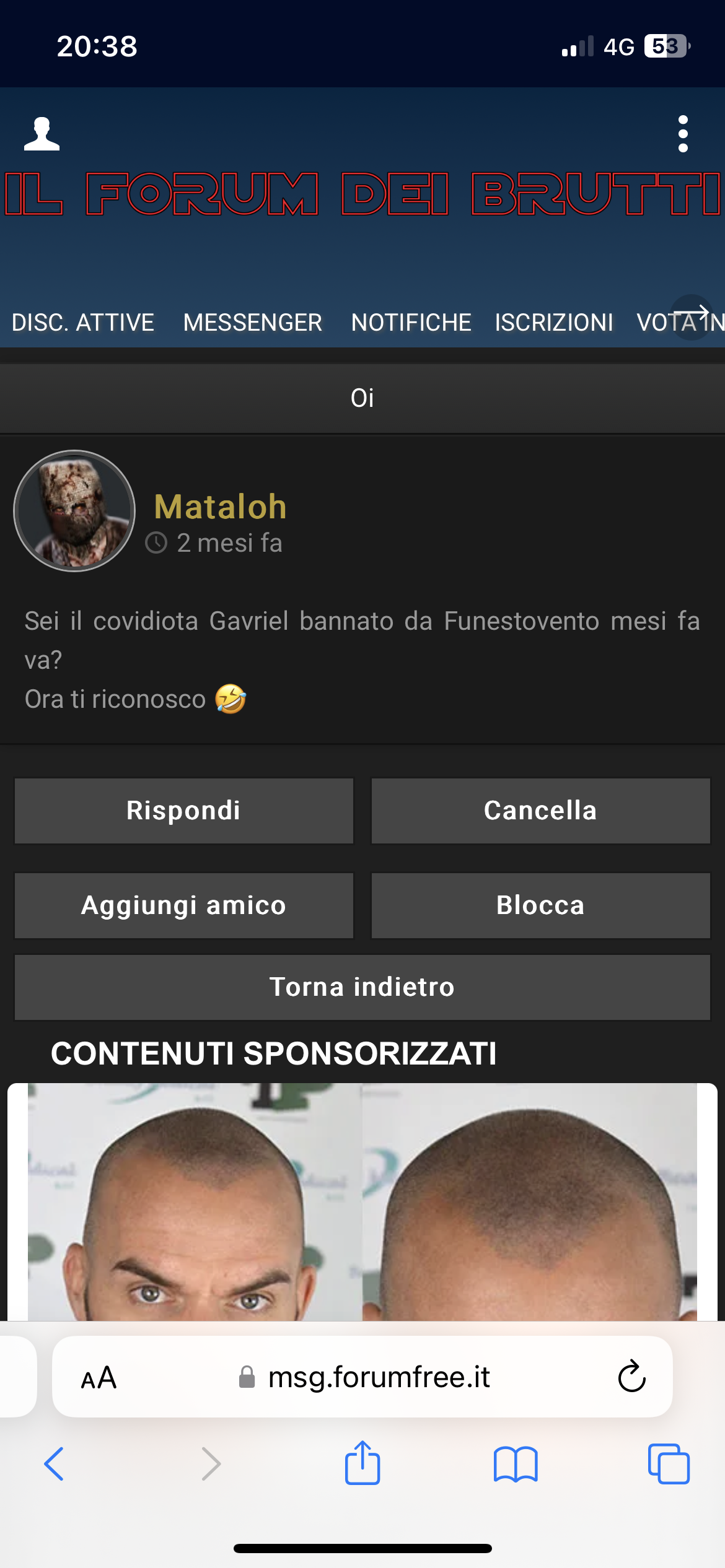Return using Torna indietro
Image resolution: width=725 pixels, height=1568 pixels.
click(x=362, y=987)
